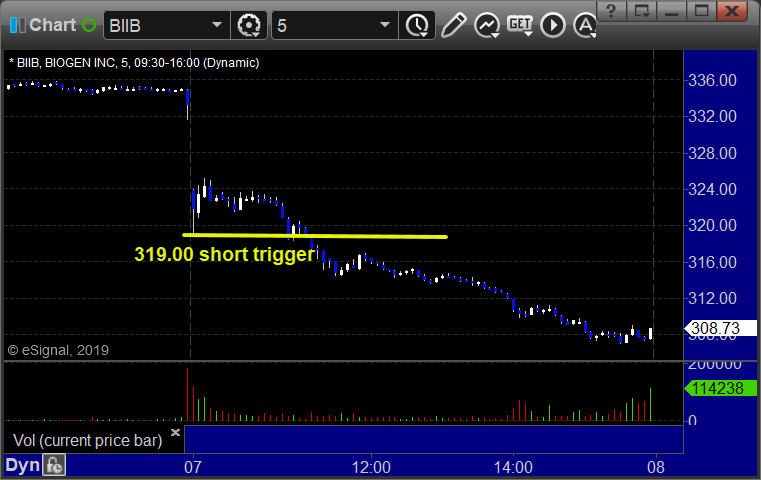Open the help question mark button
Screen dimensions: 761x480
(x=613, y=11)
